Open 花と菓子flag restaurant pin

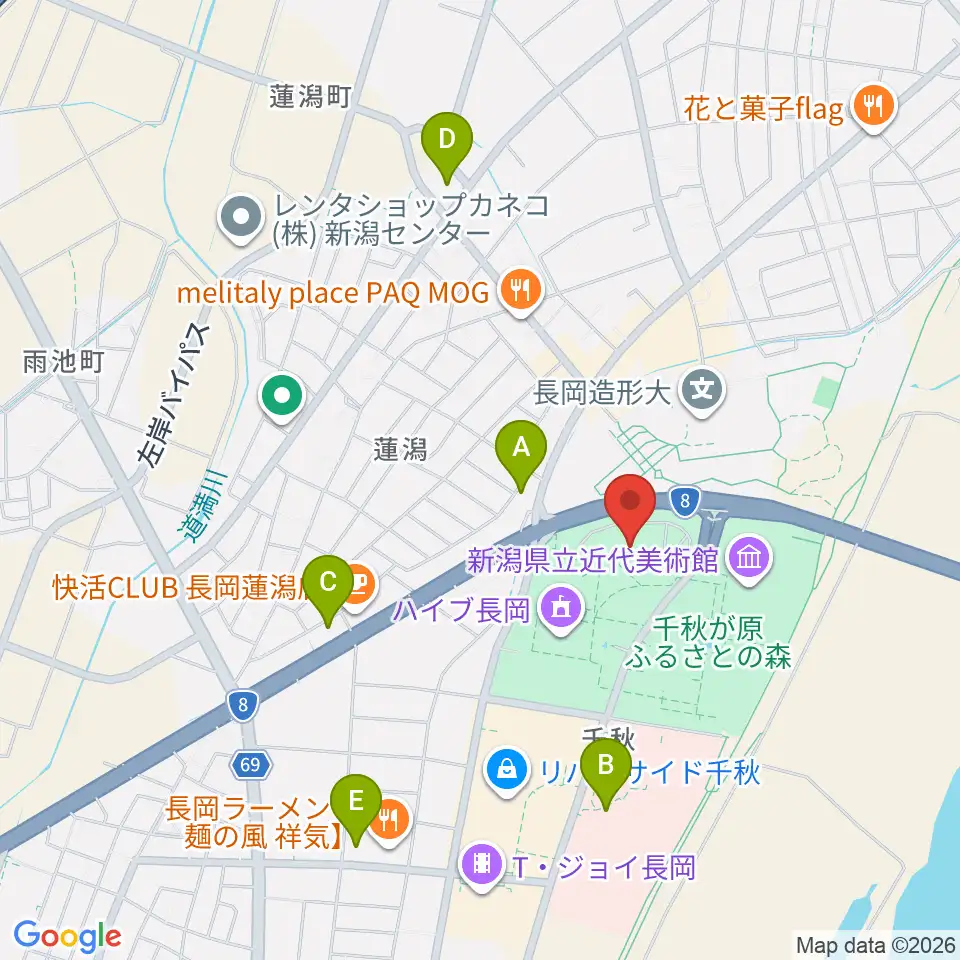[x=874, y=108]
